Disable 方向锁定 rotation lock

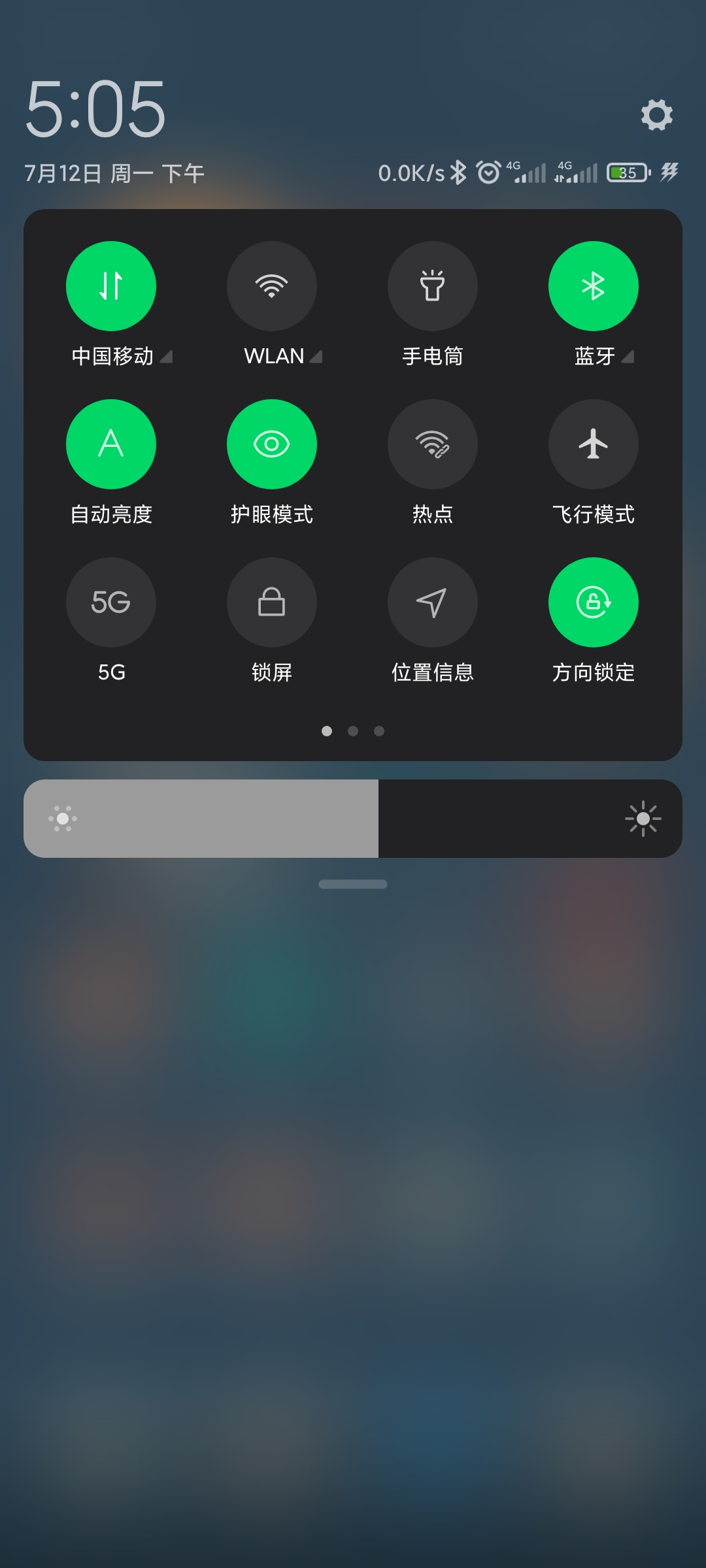pos(594,602)
